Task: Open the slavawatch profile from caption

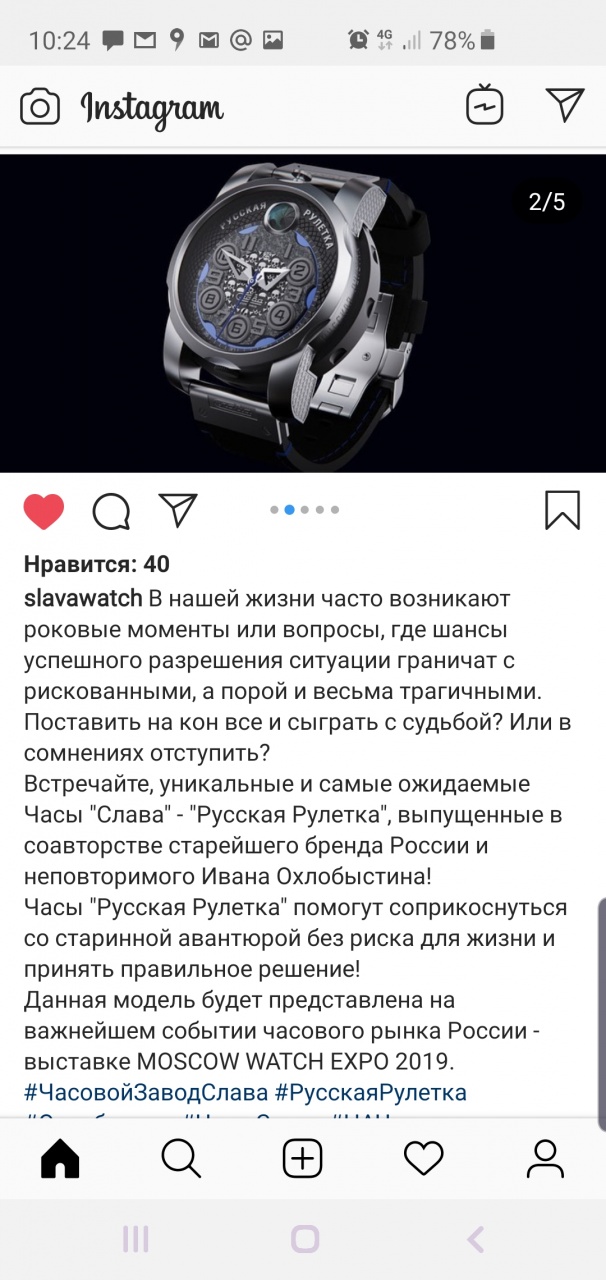Action: tap(83, 599)
